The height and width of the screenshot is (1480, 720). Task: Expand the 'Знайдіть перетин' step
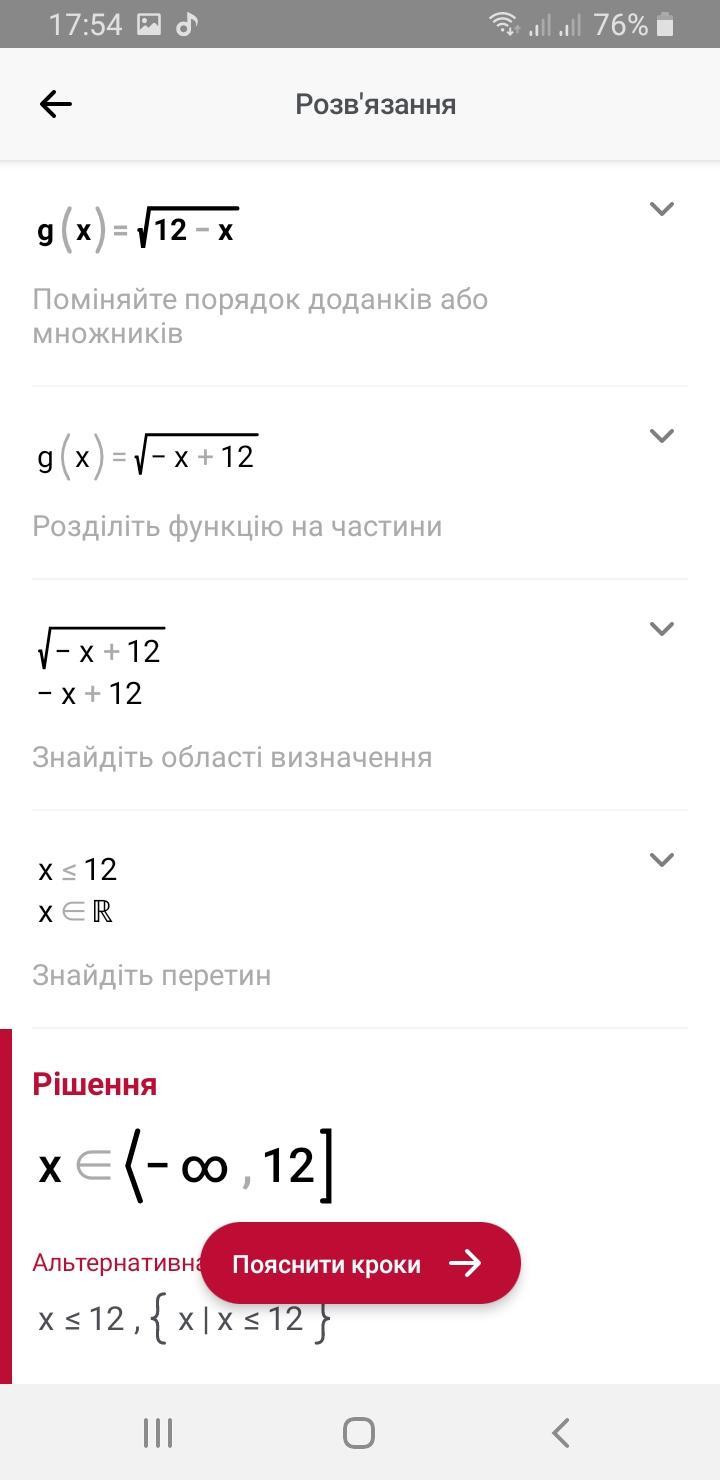tap(661, 860)
